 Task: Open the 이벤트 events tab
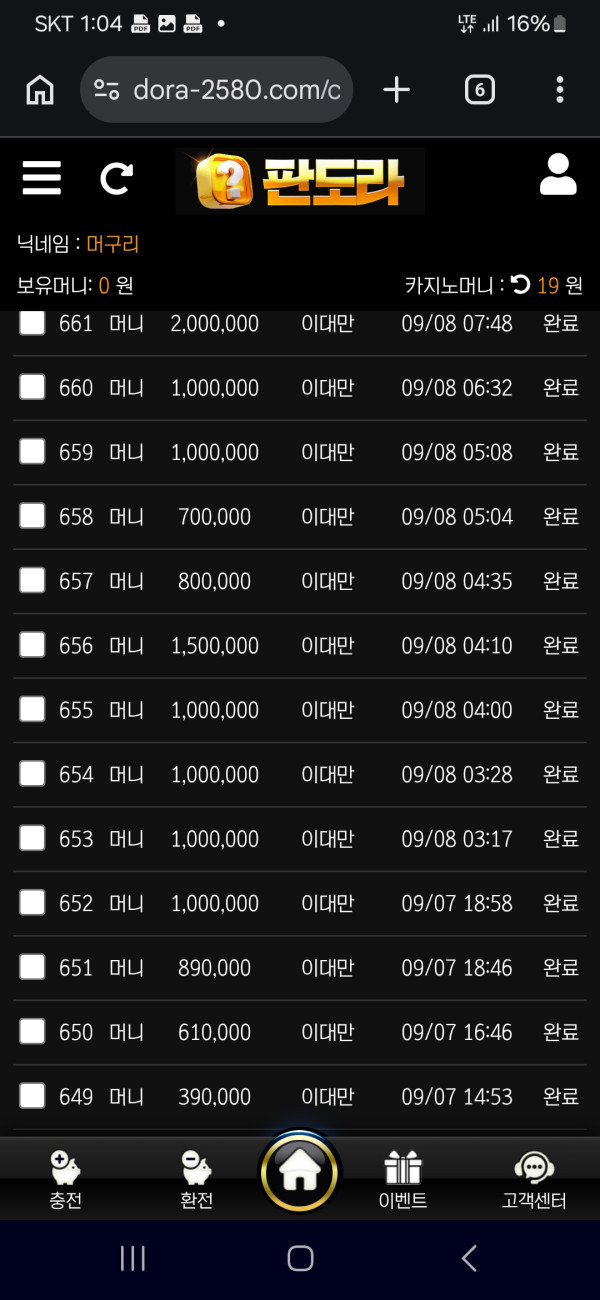[x=403, y=1180]
